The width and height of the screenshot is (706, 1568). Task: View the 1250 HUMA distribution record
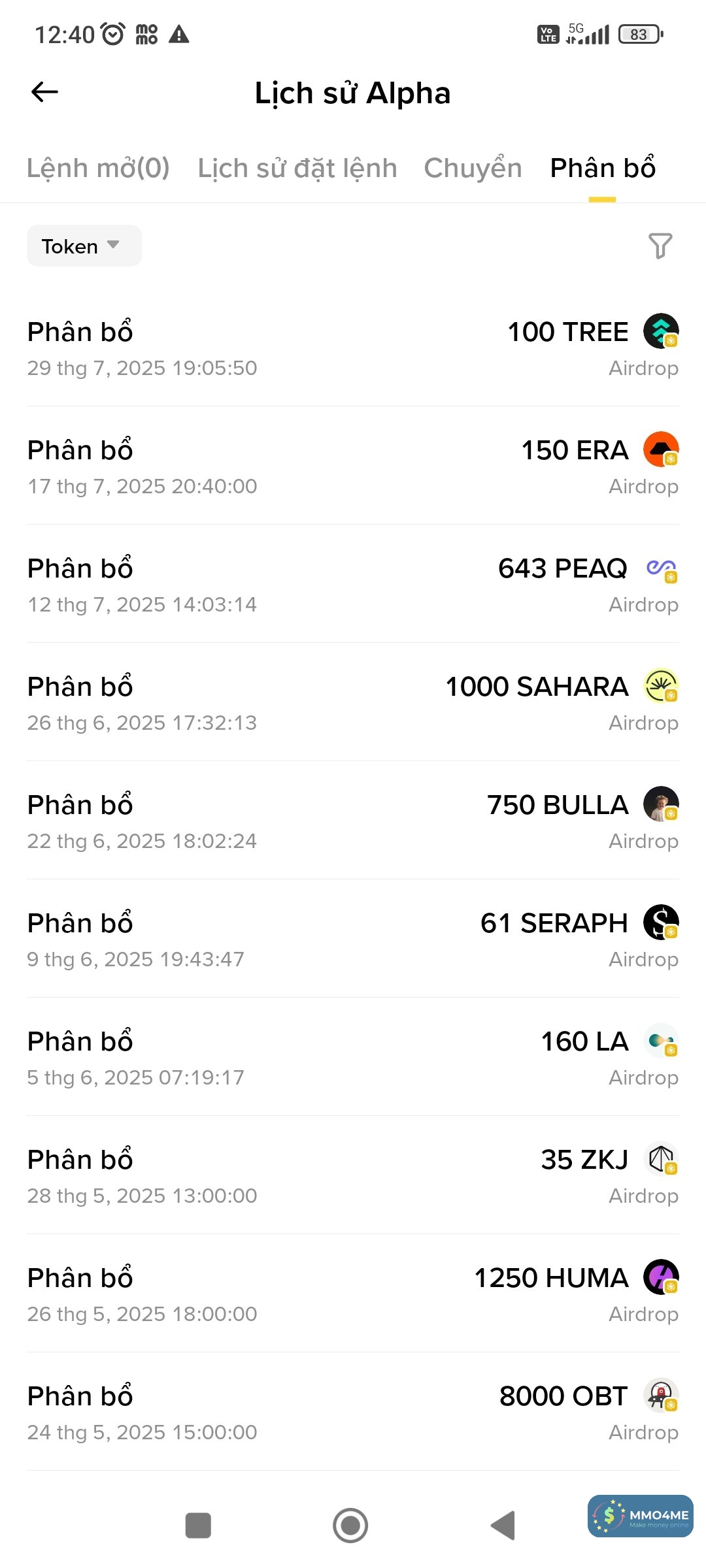point(353,1294)
